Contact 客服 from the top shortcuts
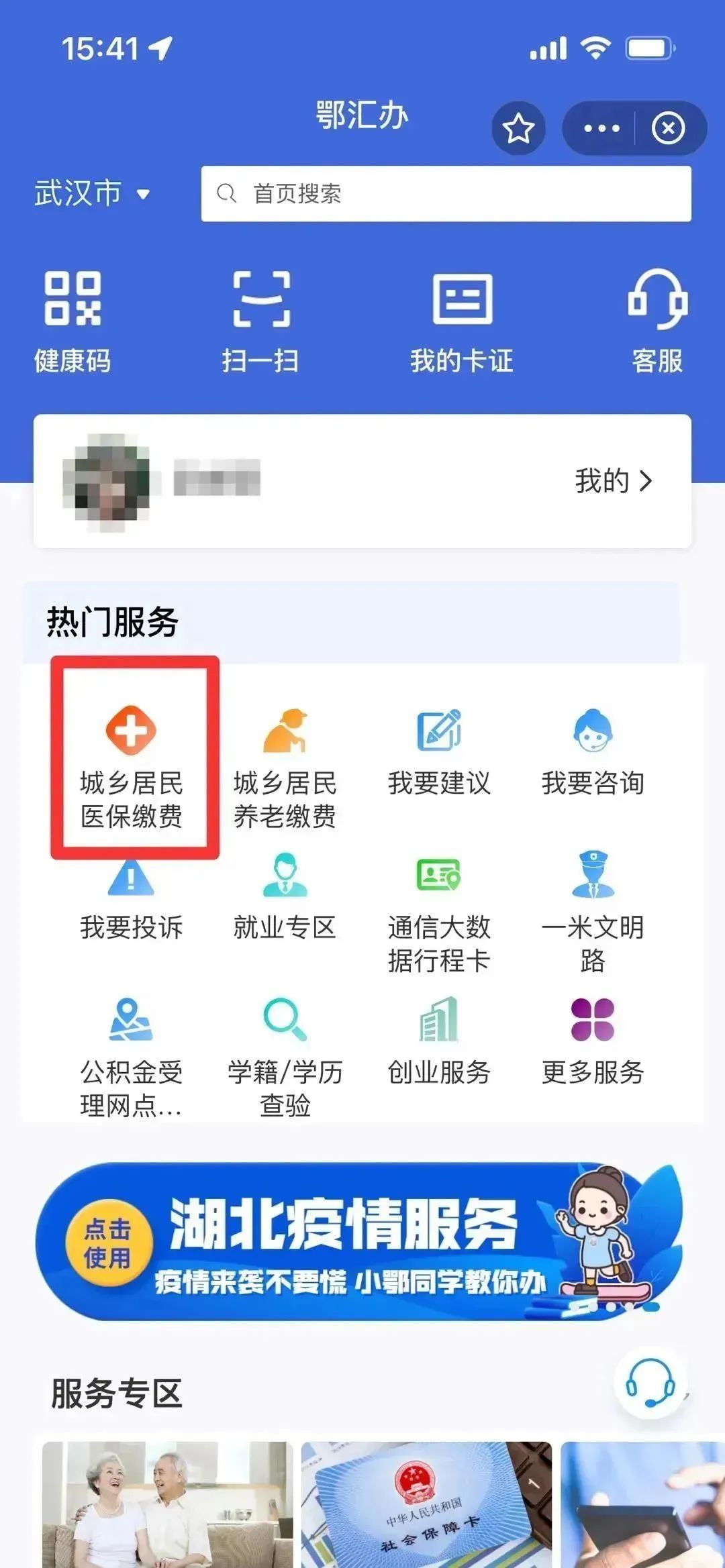The image size is (725, 1568). pos(657,321)
